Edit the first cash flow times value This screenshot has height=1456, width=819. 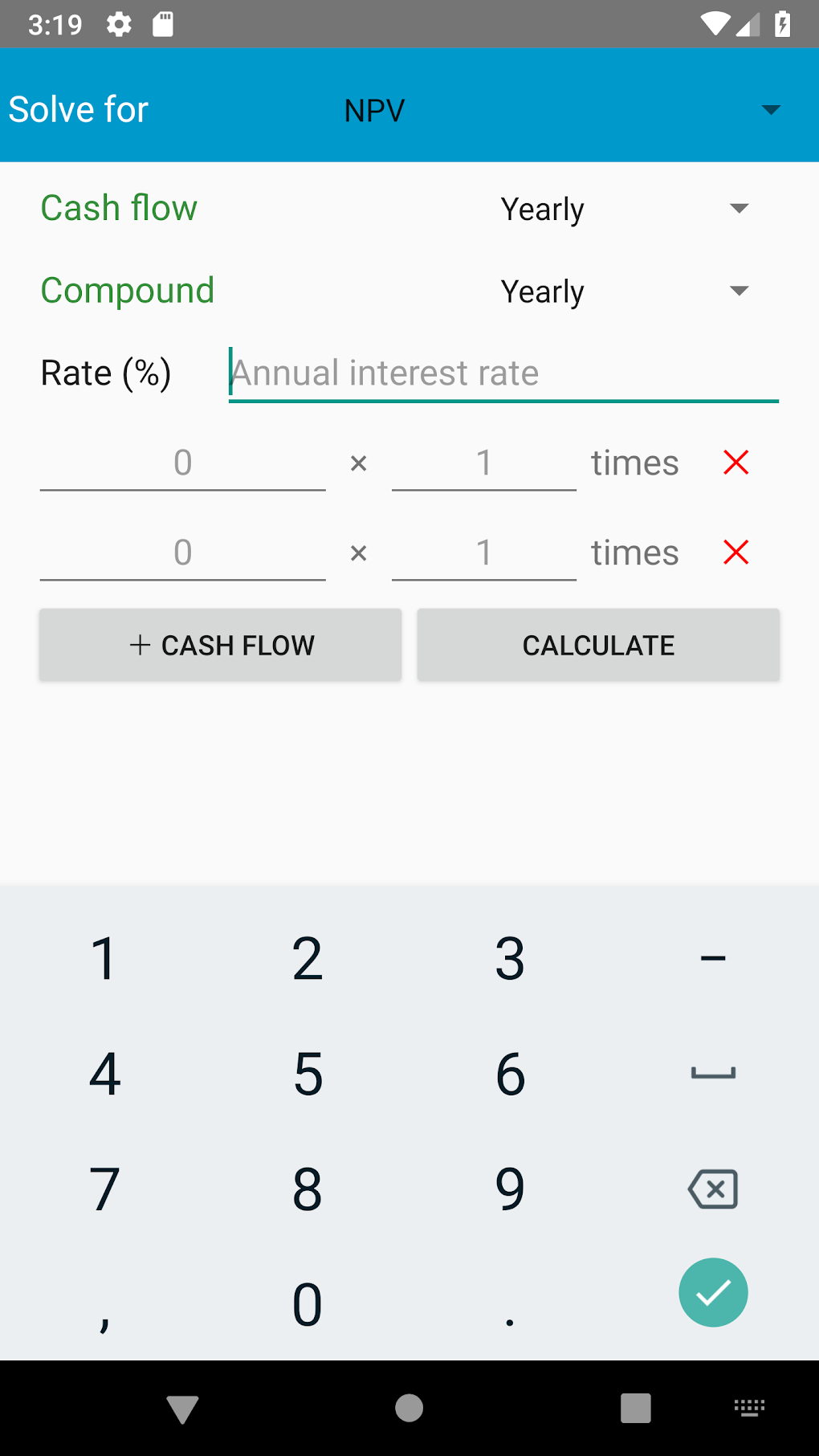483,463
